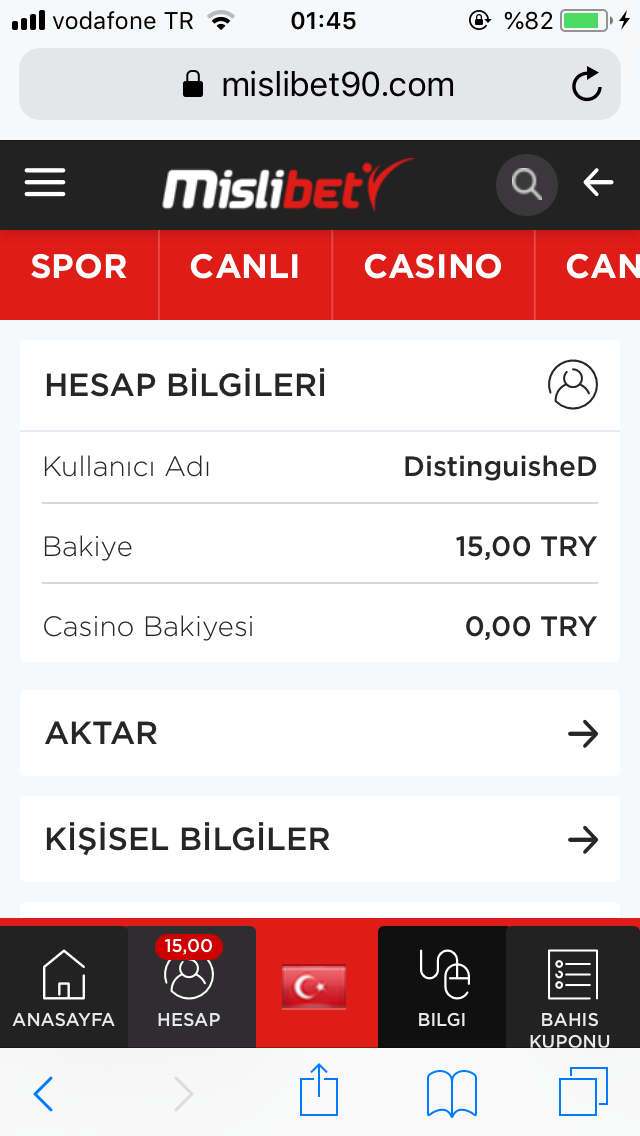Show open Safari tabs
Screen dimensions: 640x1136
click(583, 1091)
